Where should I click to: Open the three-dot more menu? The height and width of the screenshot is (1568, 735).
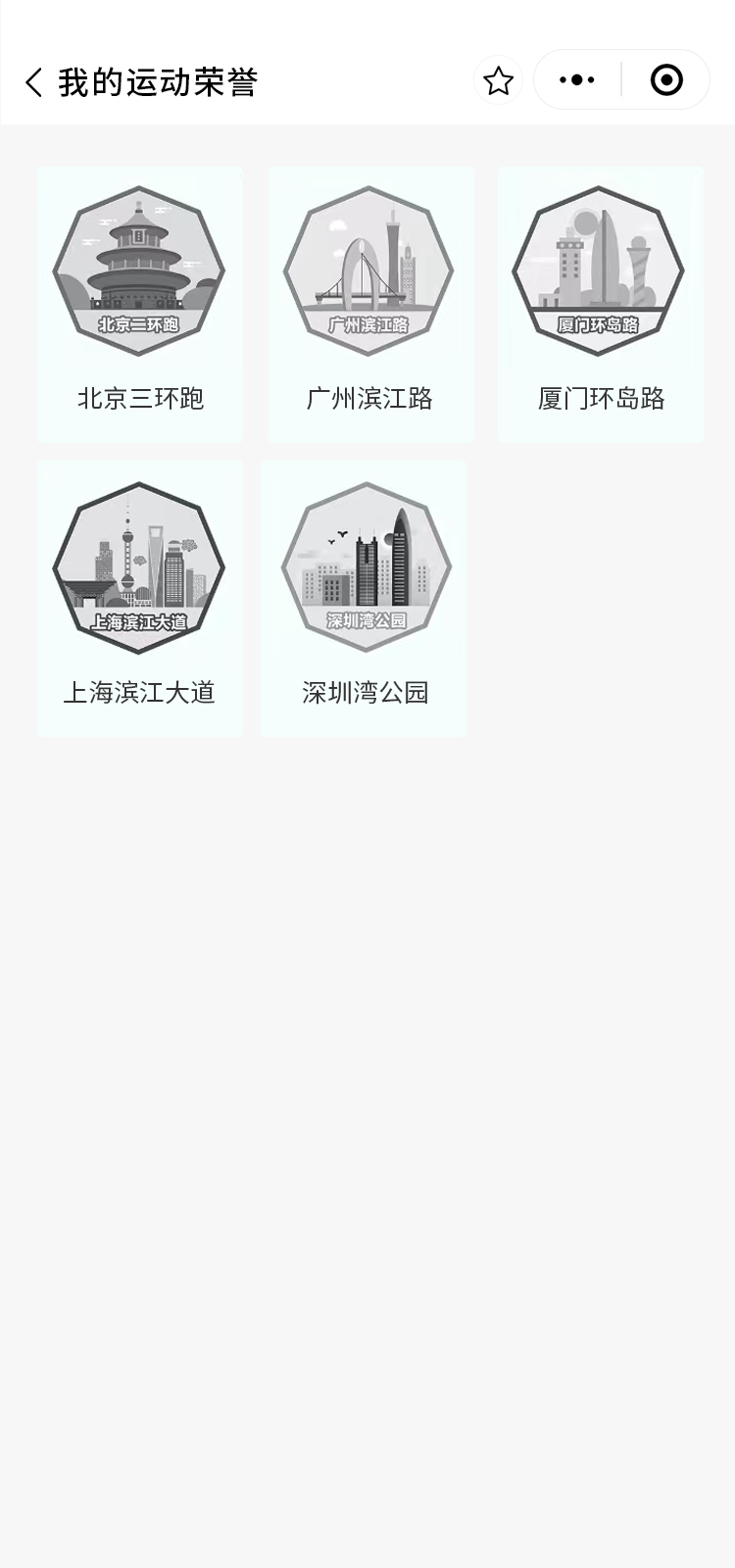577,80
